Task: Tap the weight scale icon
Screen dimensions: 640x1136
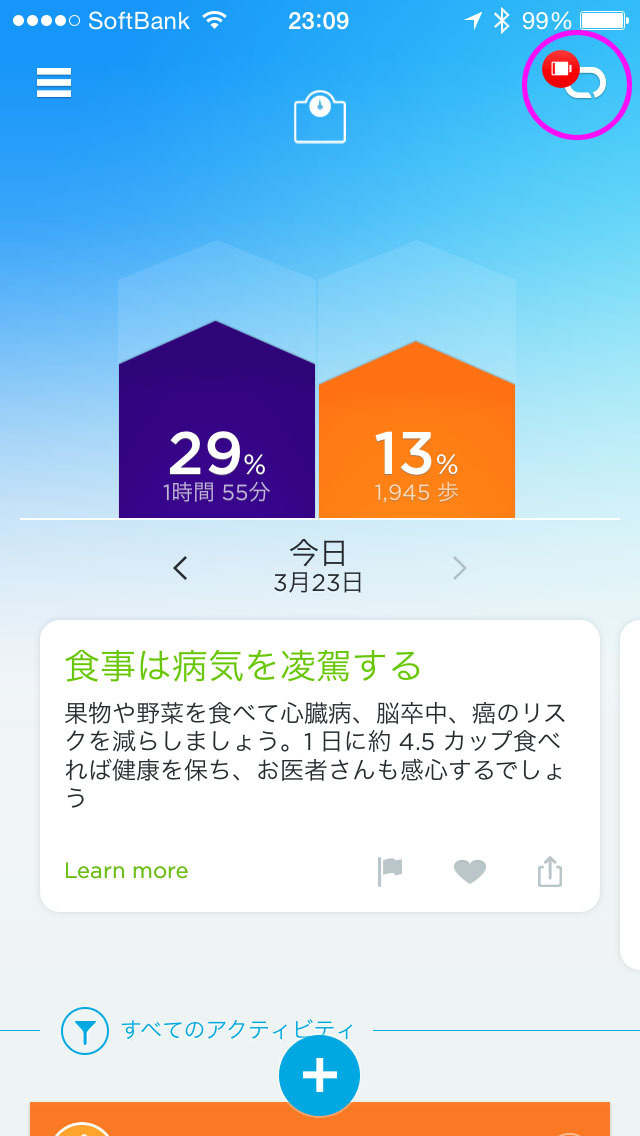Action: tap(320, 117)
